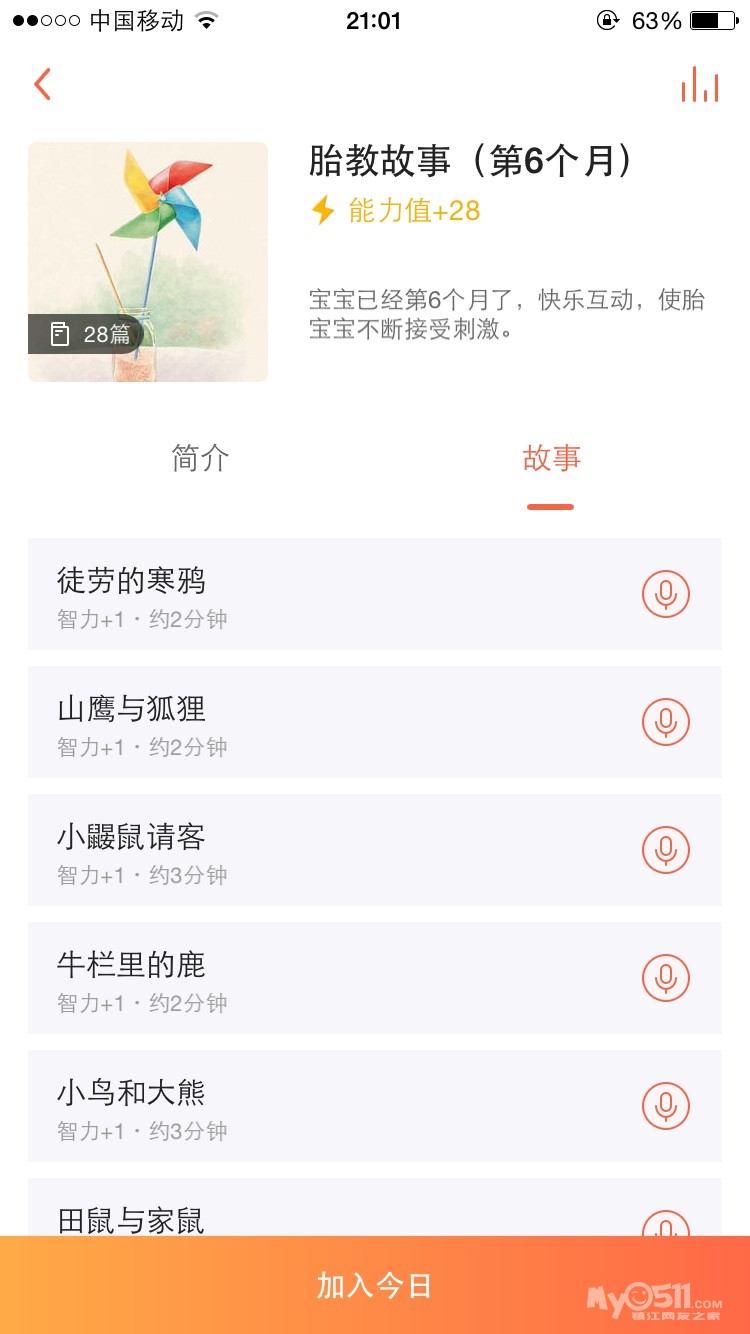Tap the microphone icon for 牛栏里的鹿

point(666,978)
